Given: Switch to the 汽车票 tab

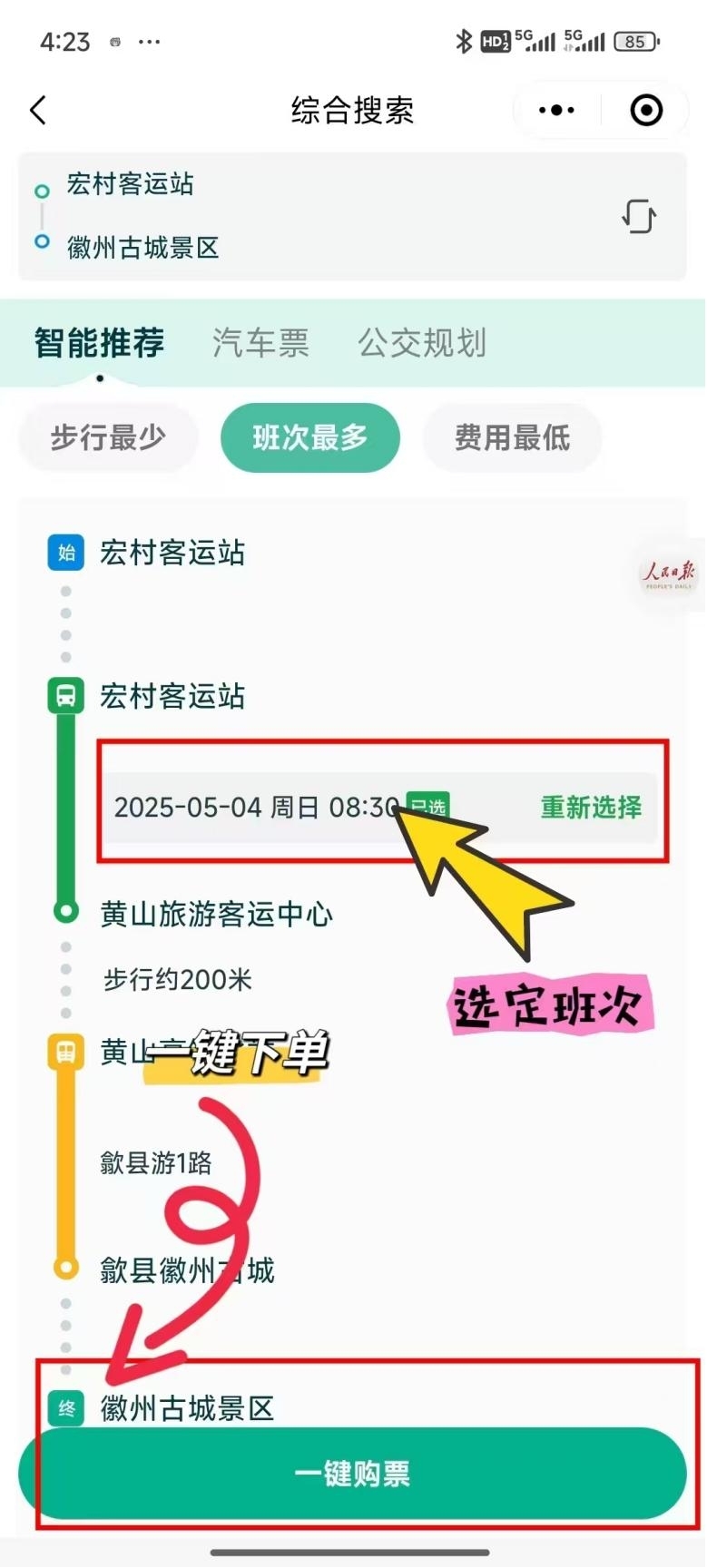Looking at the screenshot, I should click(260, 344).
